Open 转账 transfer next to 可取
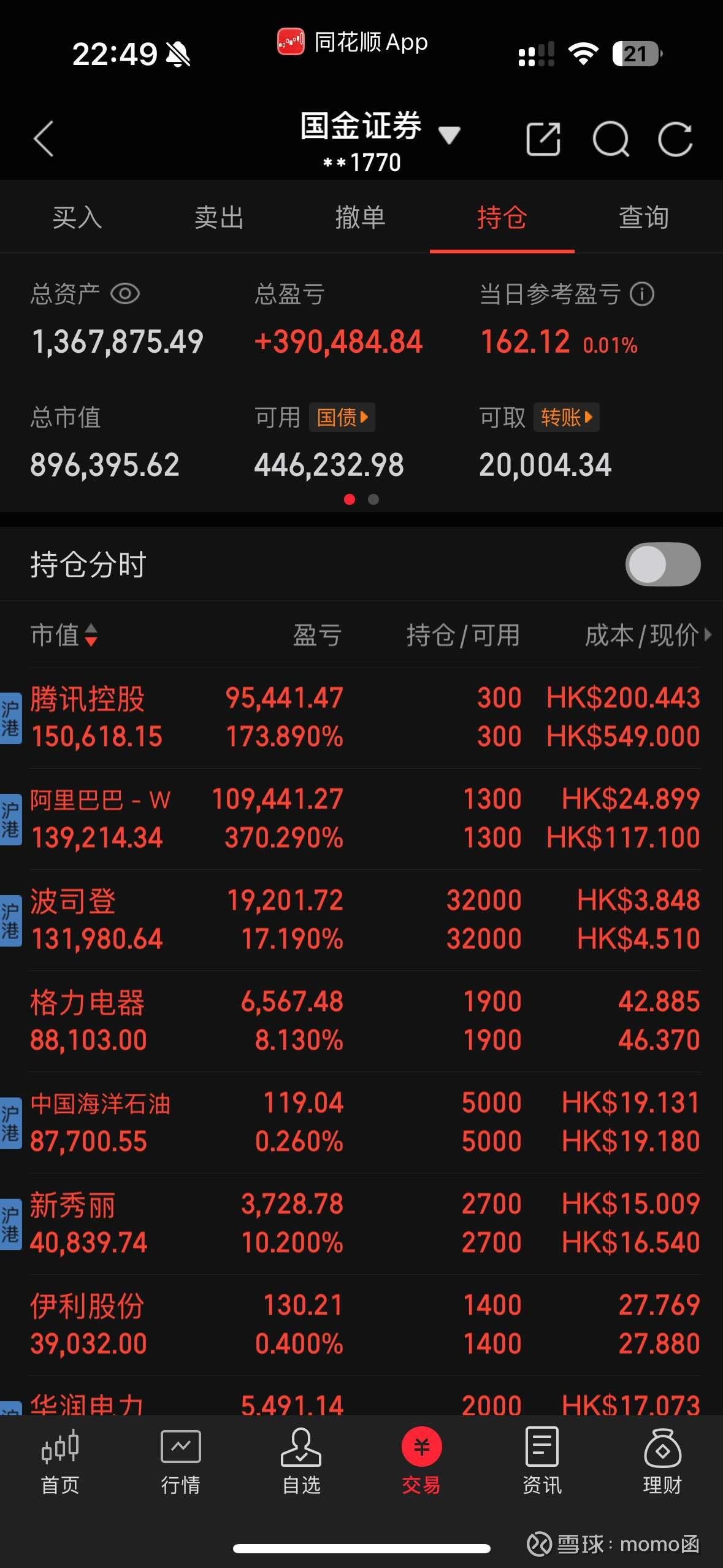This screenshot has height=1568, width=723. click(x=565, y=417)
